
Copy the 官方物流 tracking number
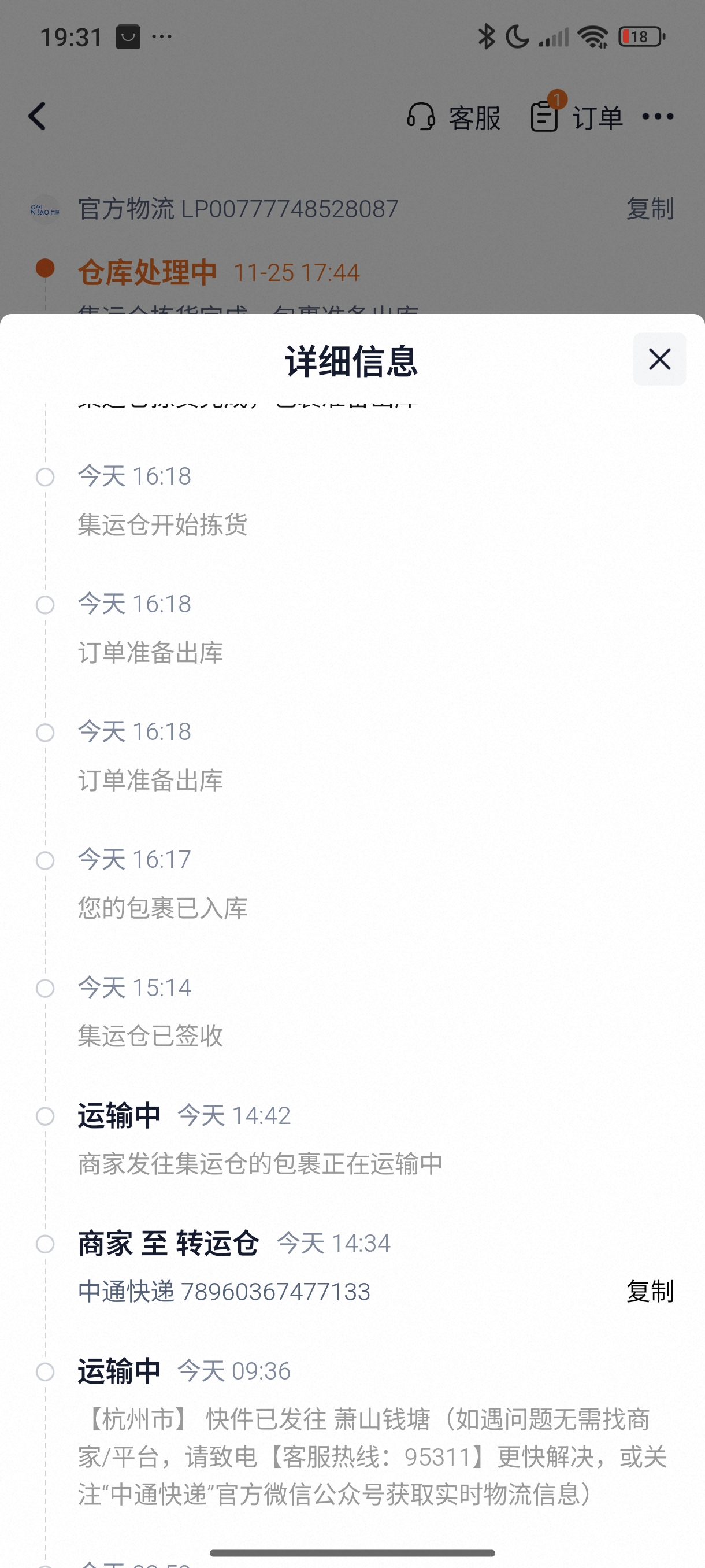tap(650, 209)
